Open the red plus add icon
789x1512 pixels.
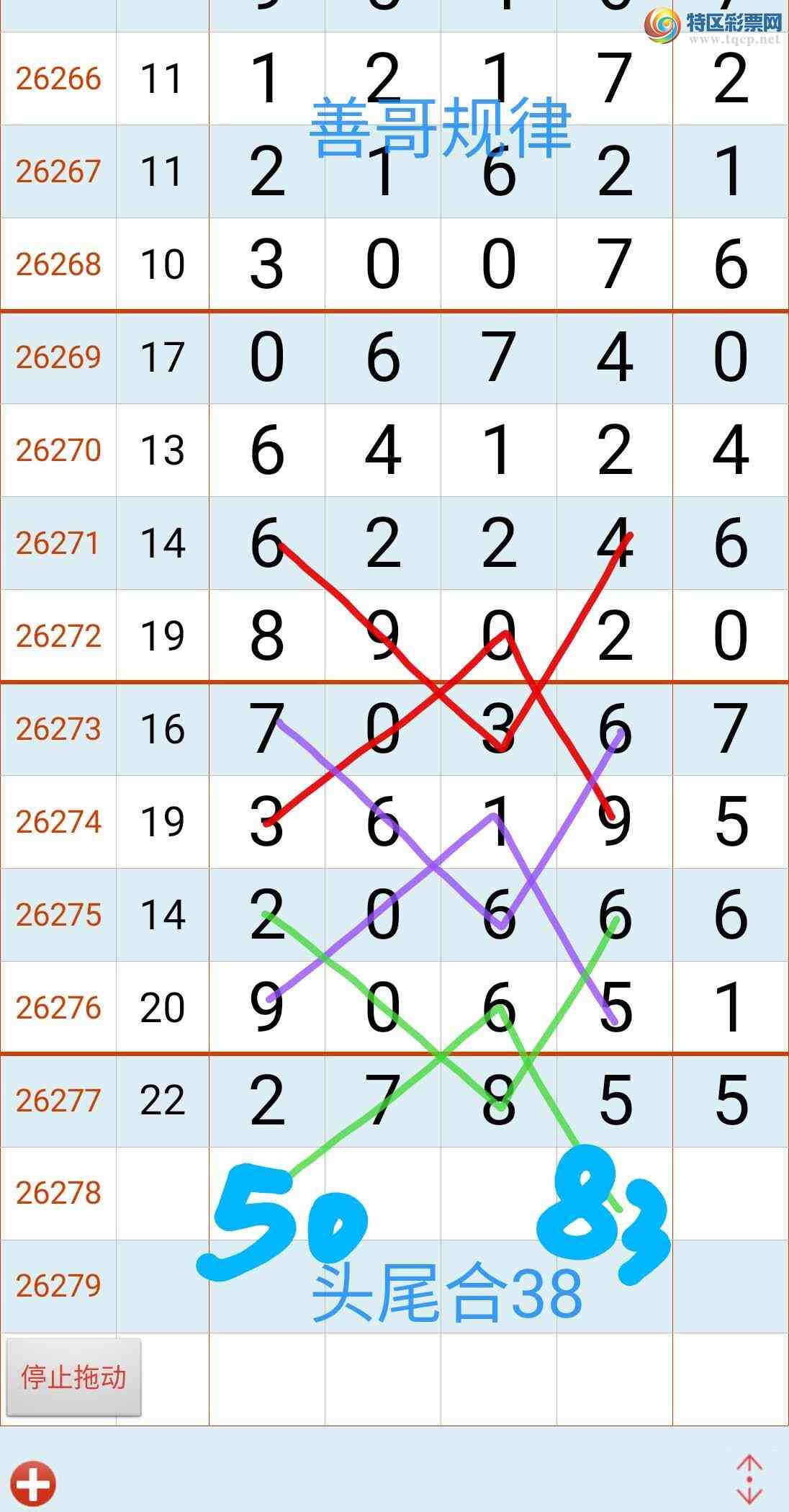34,1483
